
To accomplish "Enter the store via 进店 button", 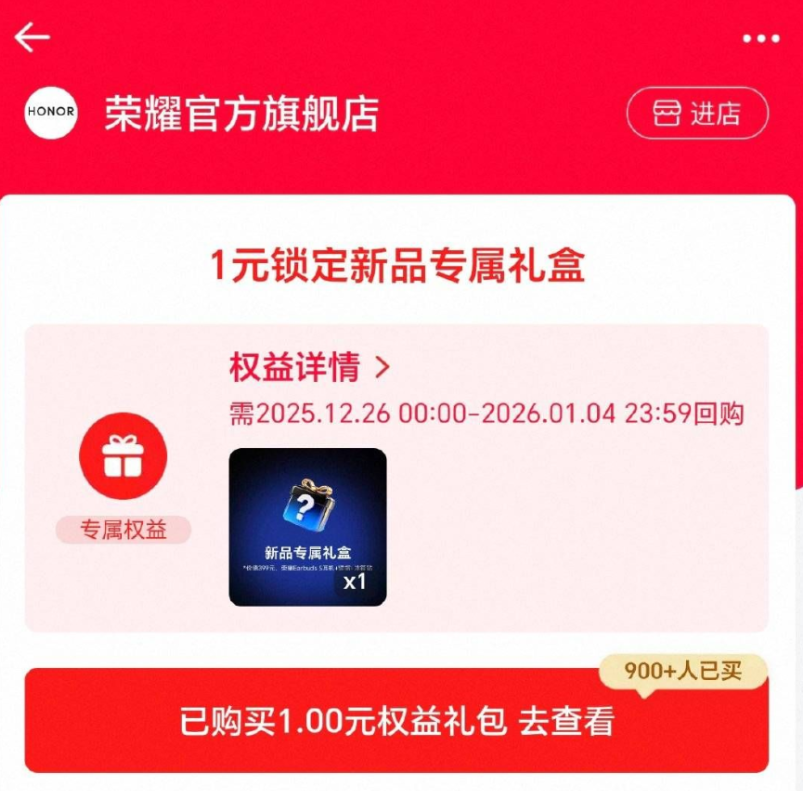I will (697, 113).
